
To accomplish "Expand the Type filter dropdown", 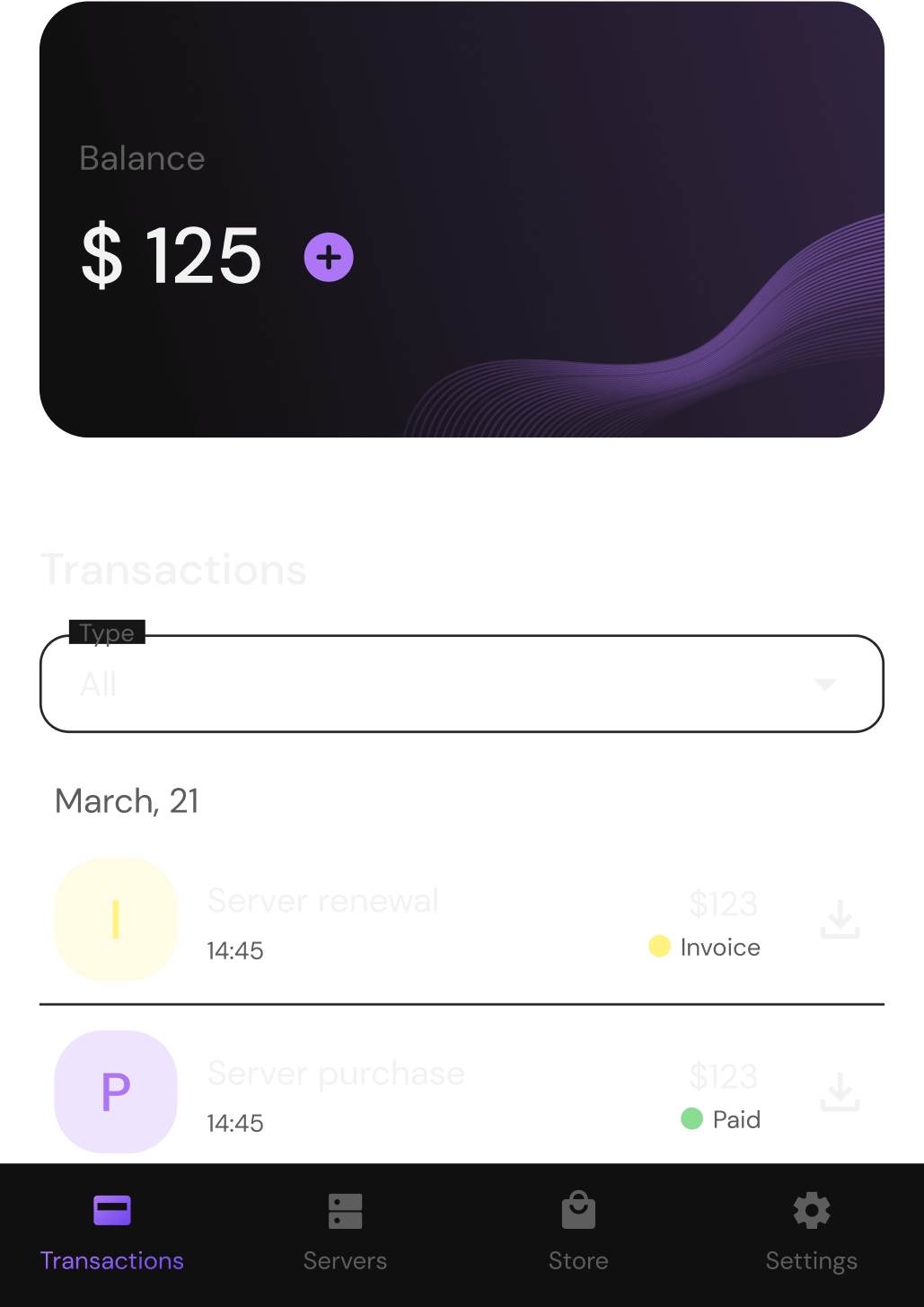I will coord(462,684).
